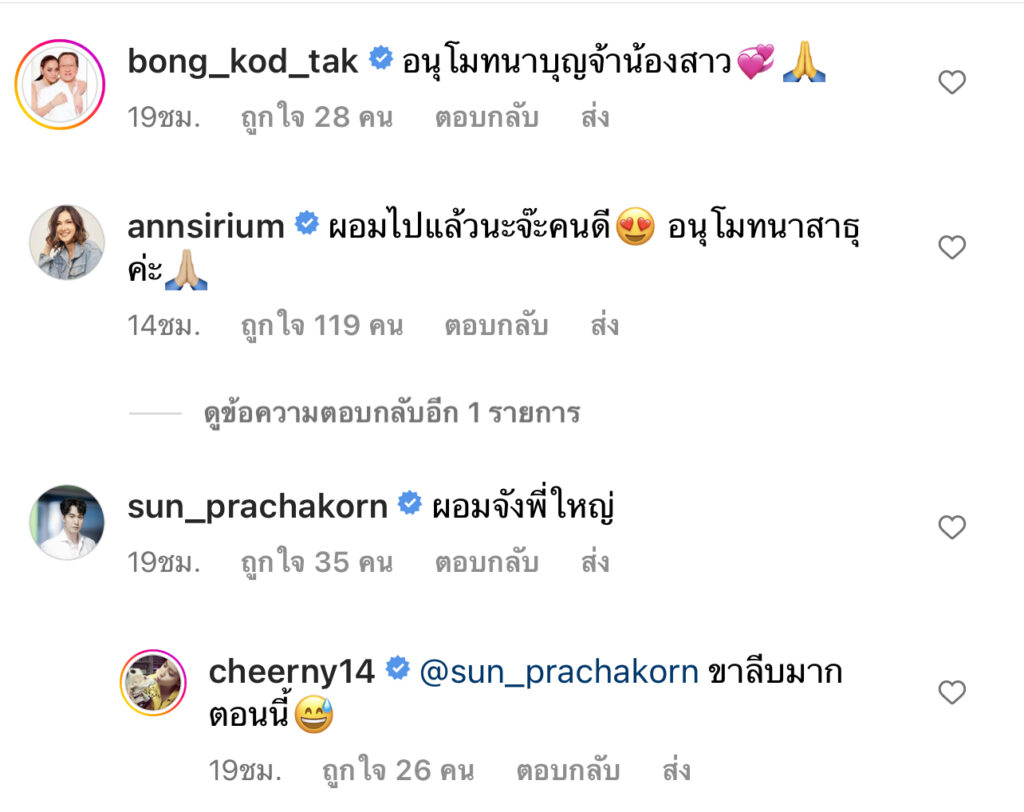Open the username cheerny14

tap(291, 671)
